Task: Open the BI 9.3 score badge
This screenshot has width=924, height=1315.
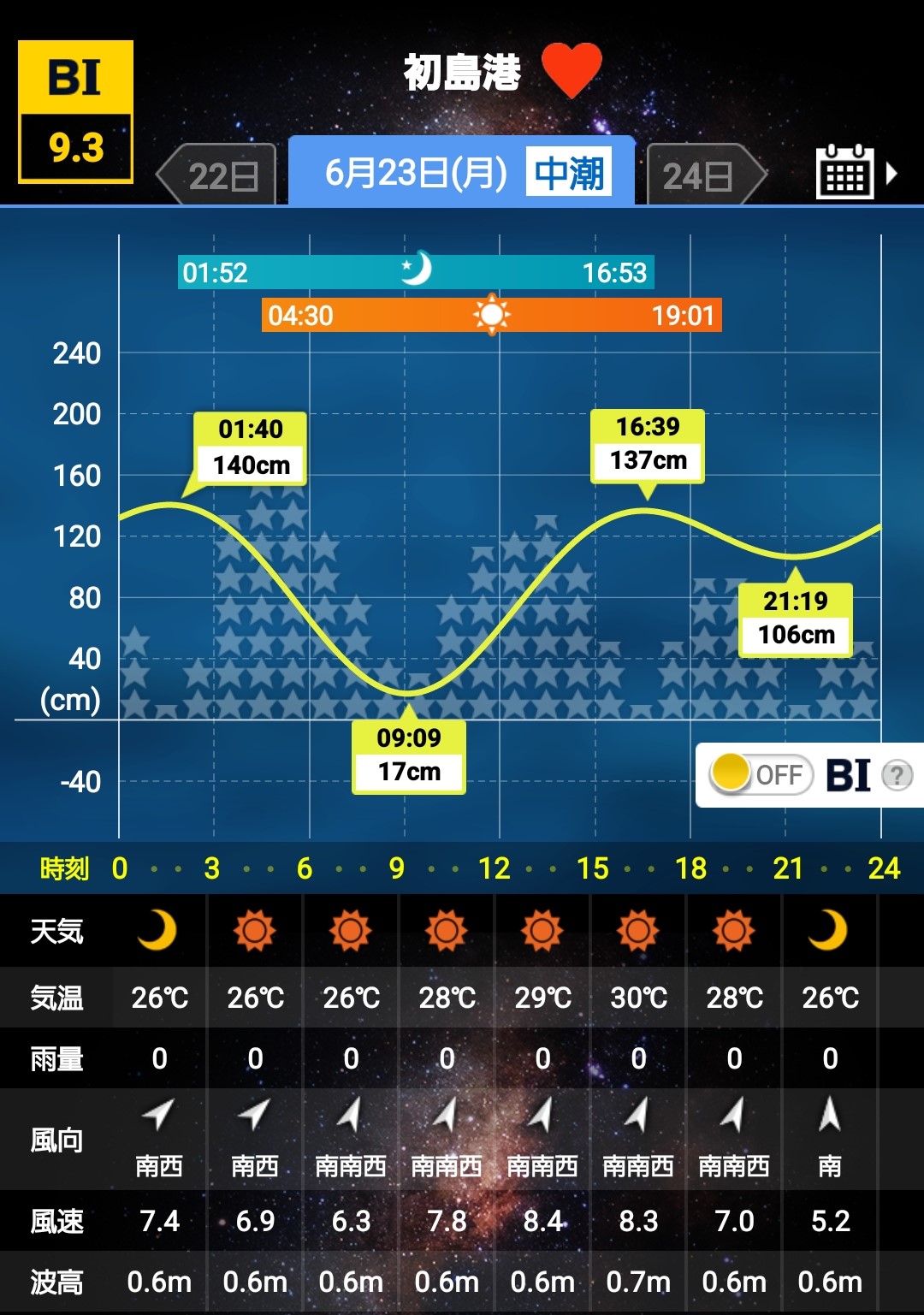Action: coord(76,112)
